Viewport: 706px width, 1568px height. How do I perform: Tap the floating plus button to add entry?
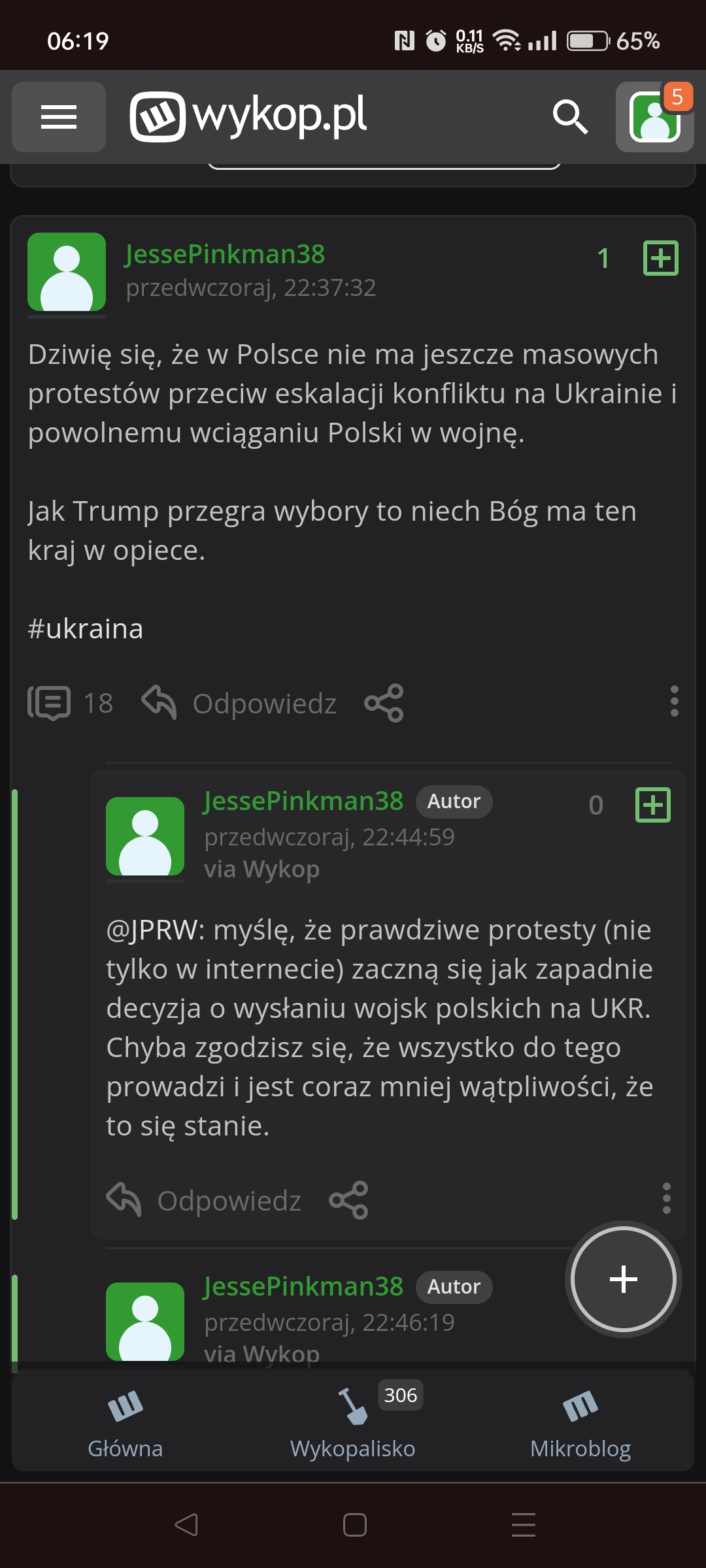[623, 1279]
